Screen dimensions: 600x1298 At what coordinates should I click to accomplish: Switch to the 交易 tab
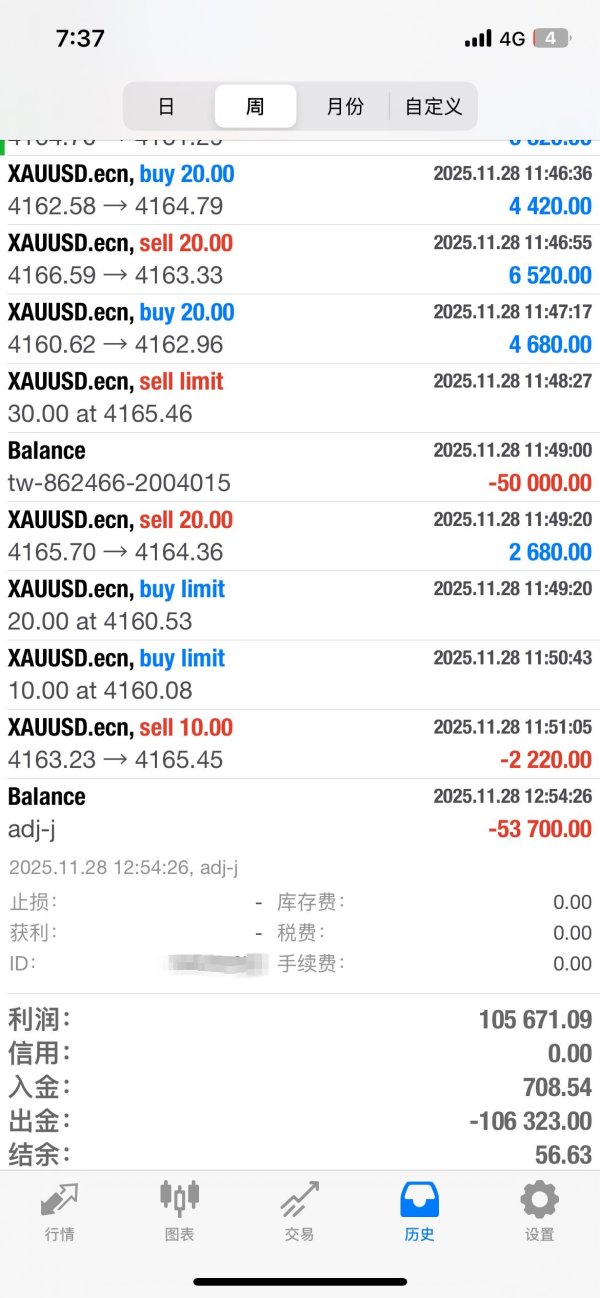click(300, 1210)
